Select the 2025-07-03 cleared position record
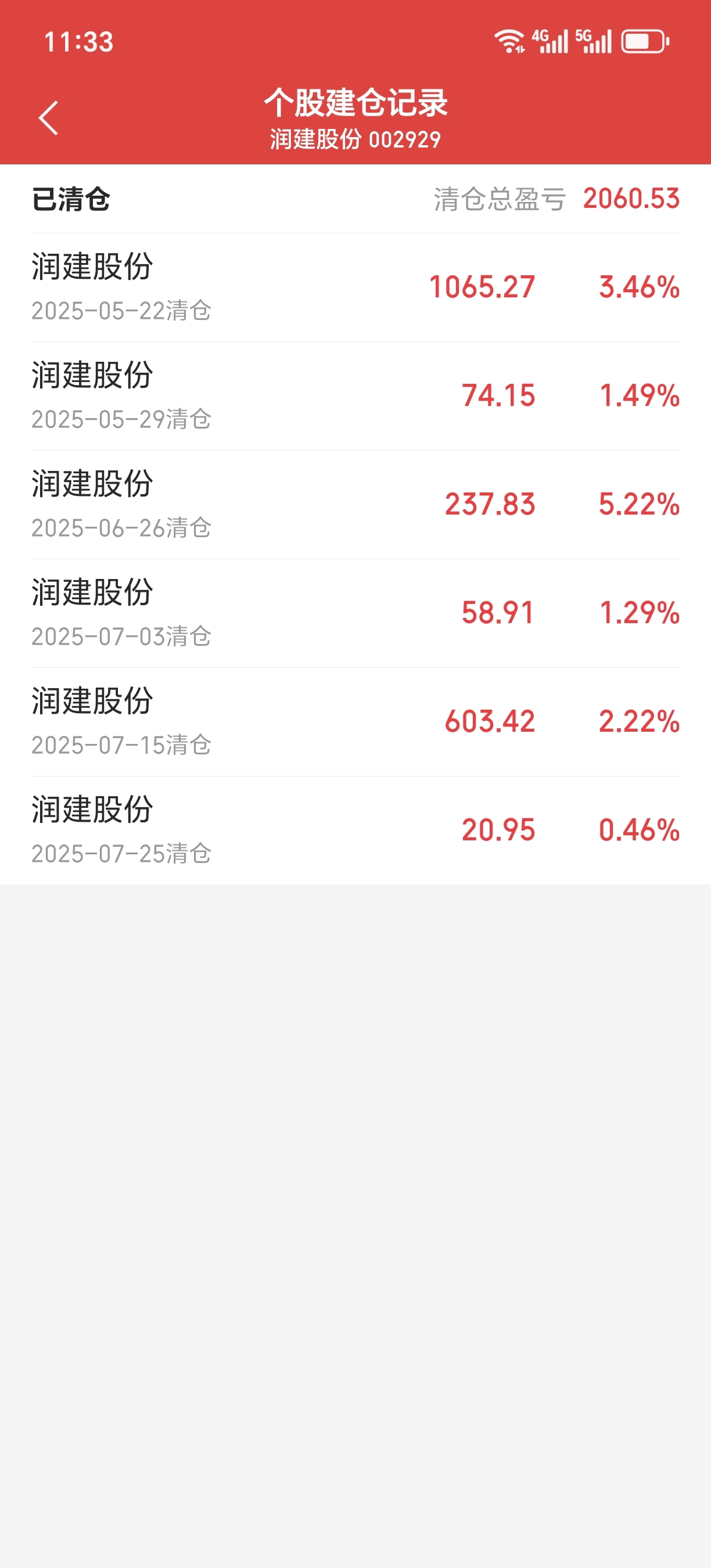This screenshot has width=711, height=1568. [x=355, y=614]
